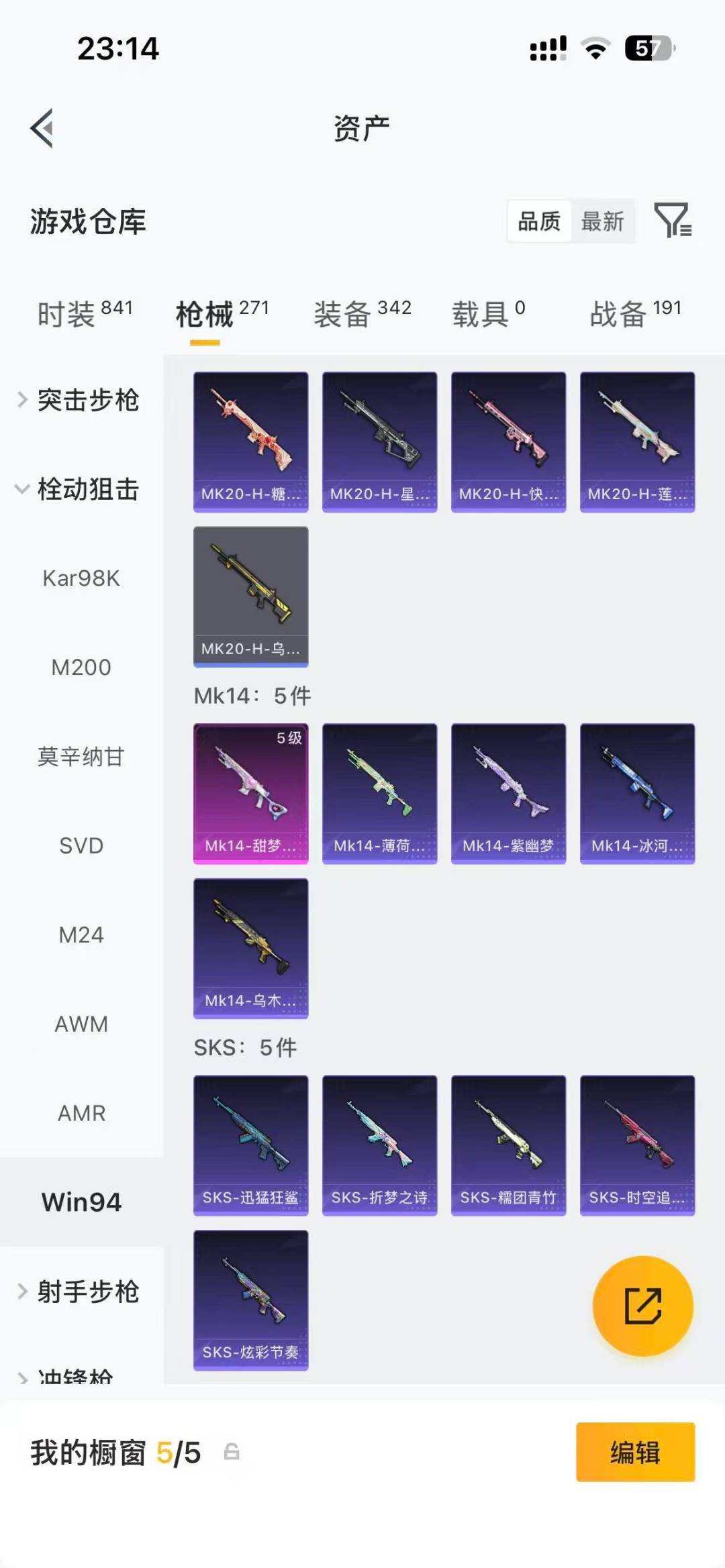Viewport: 725px width, 1568px height.
Task: Tap the yellow floating share button
Action: click(642, 1306)
